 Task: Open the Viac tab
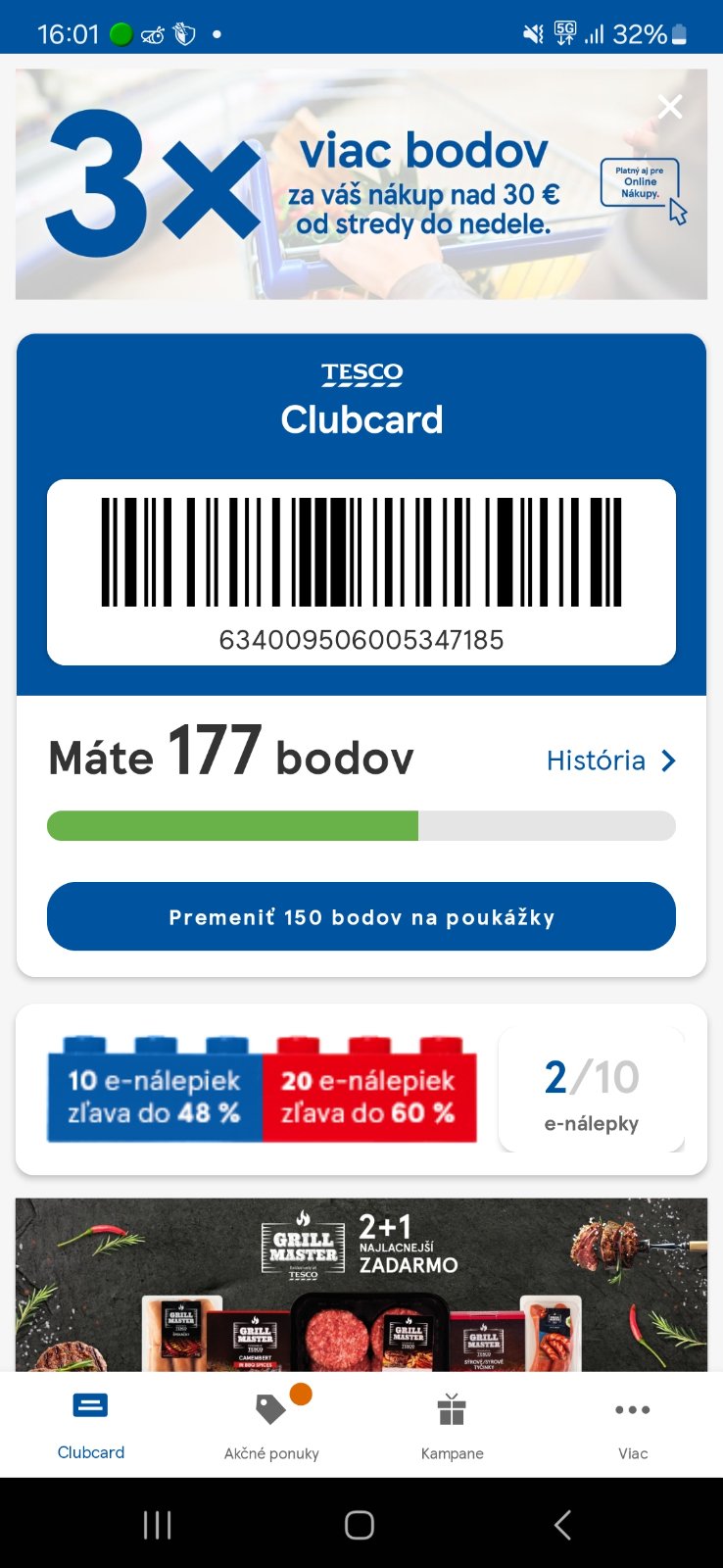tap(633, 1424)
